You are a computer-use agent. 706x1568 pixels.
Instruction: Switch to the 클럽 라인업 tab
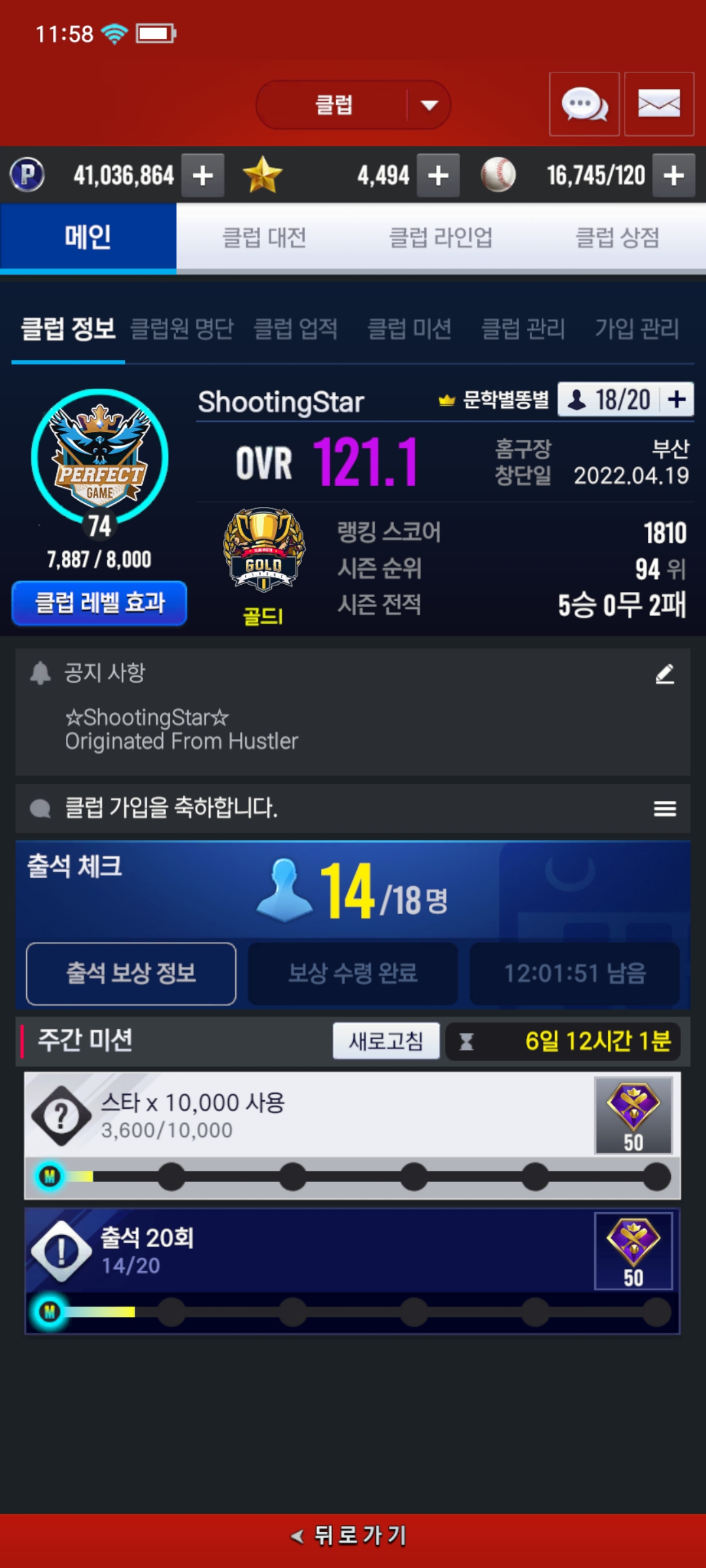pos(441,237)
